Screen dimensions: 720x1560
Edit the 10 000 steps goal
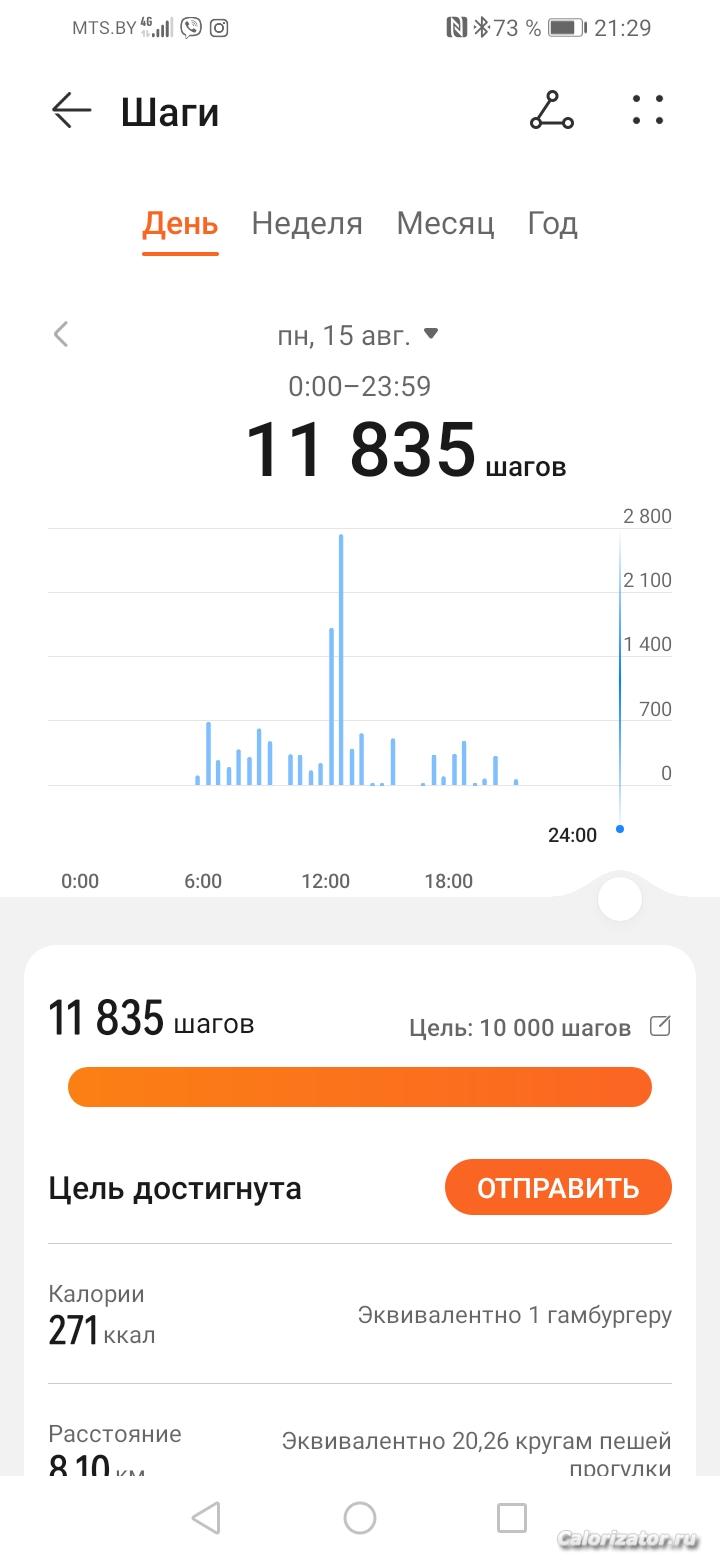pos(660,1026)
